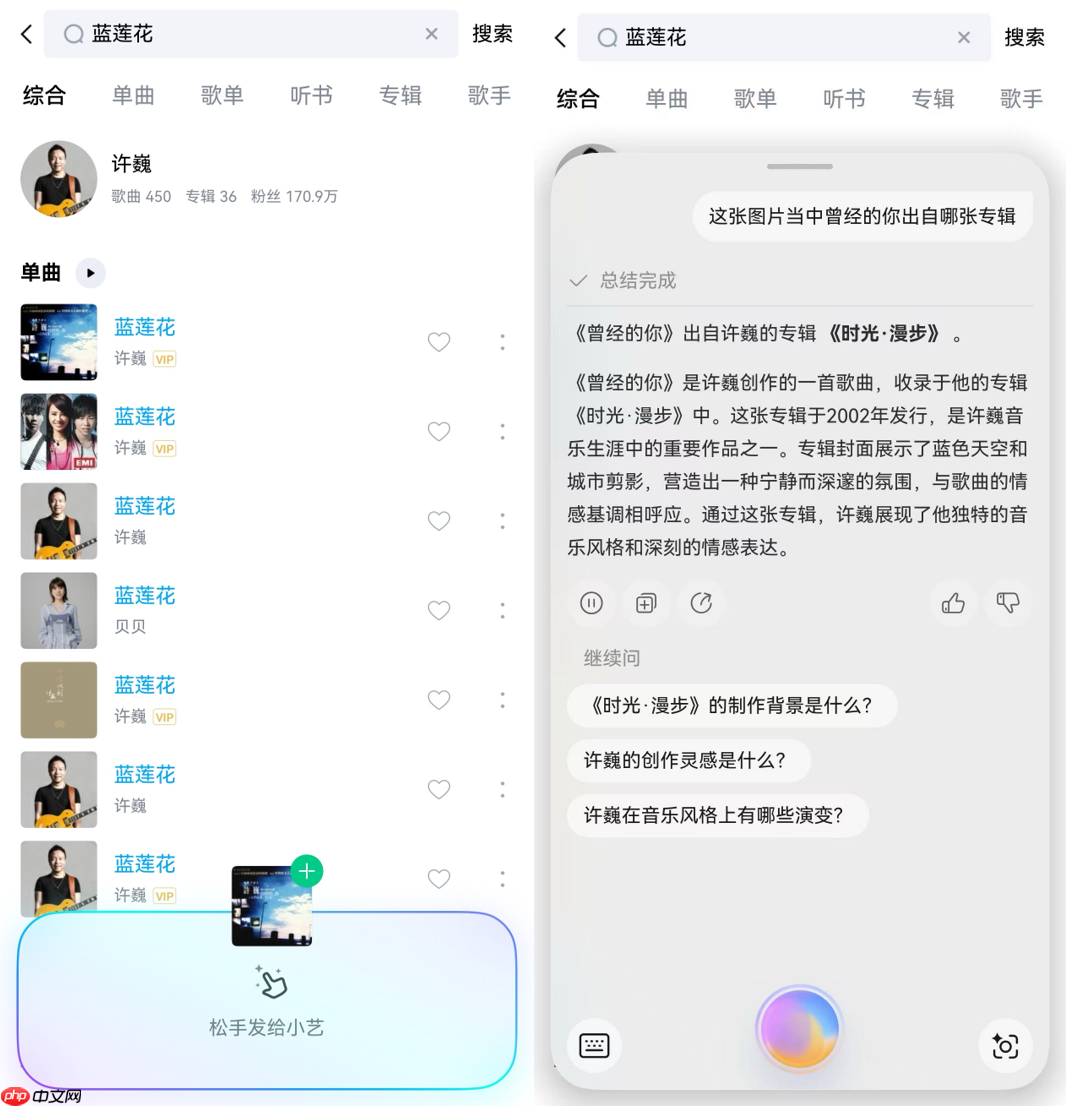1066x1106 pixels.
Task: Open the three-dot menu for the first 蓝莲花
Action: click(502, 342)
